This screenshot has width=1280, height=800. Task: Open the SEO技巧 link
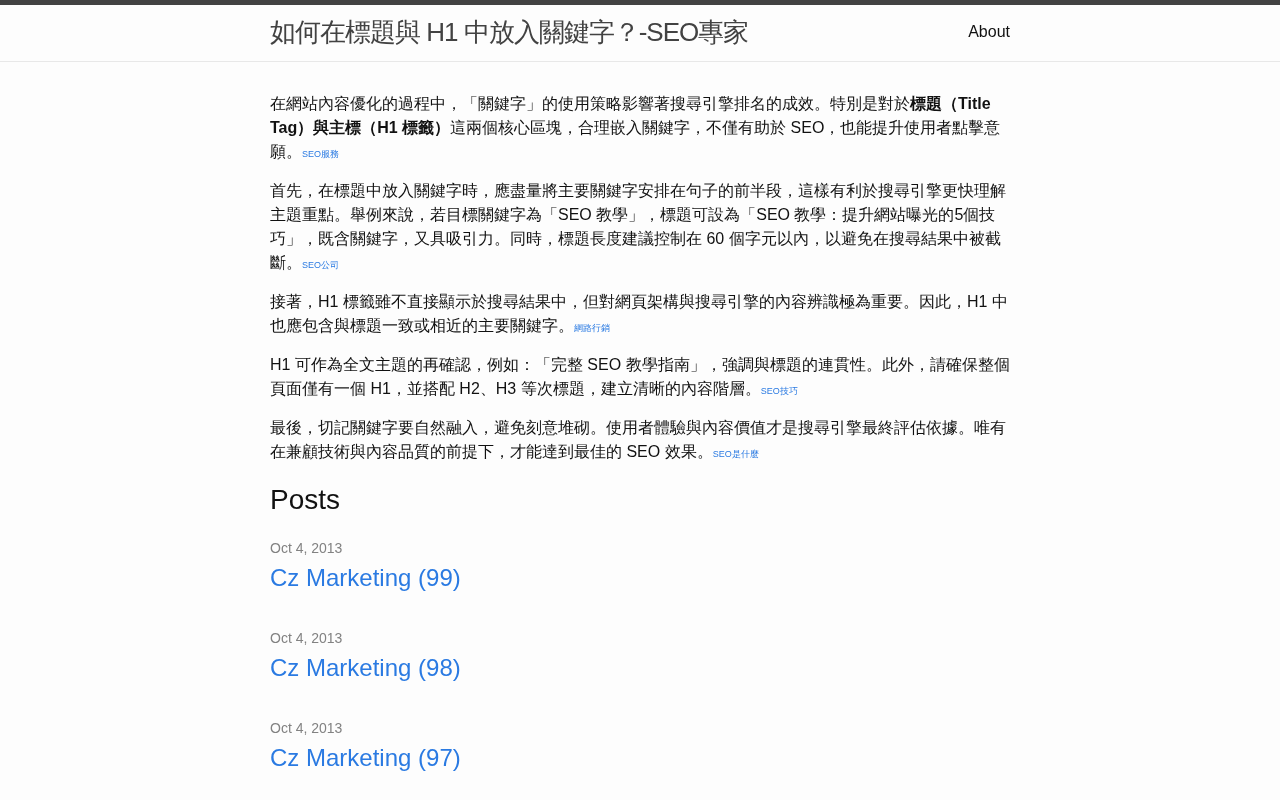point(779,391)
